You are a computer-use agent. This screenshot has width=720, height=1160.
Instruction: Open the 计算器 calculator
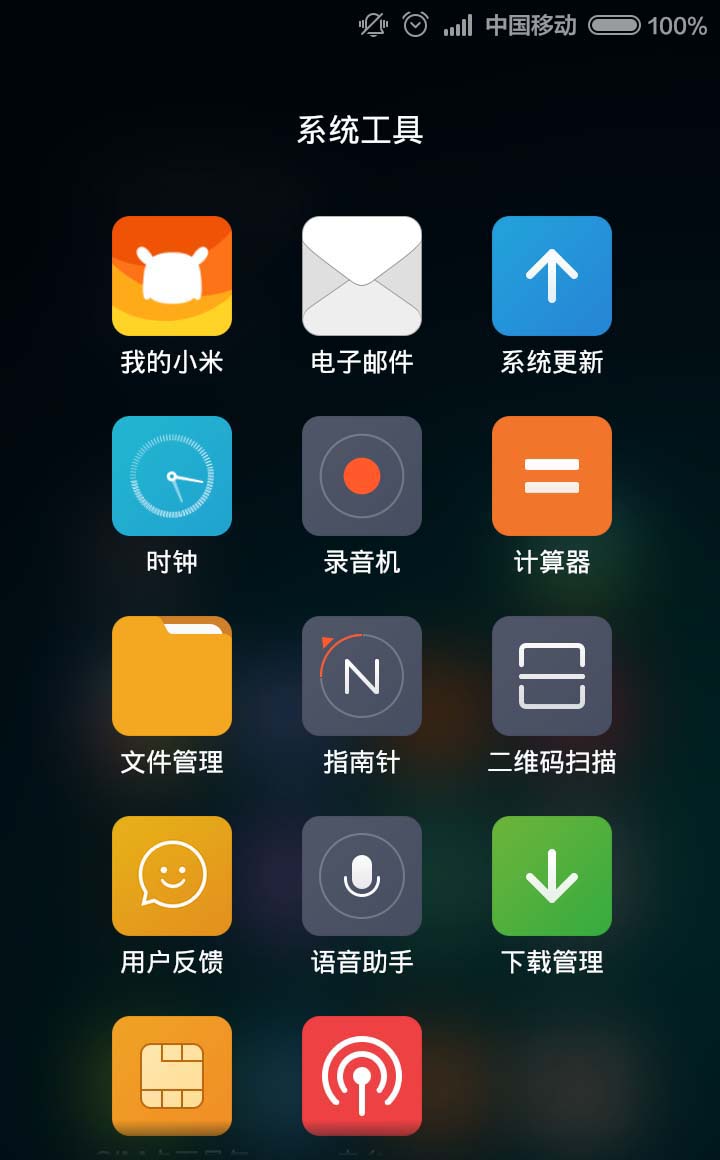click(552, 476)
